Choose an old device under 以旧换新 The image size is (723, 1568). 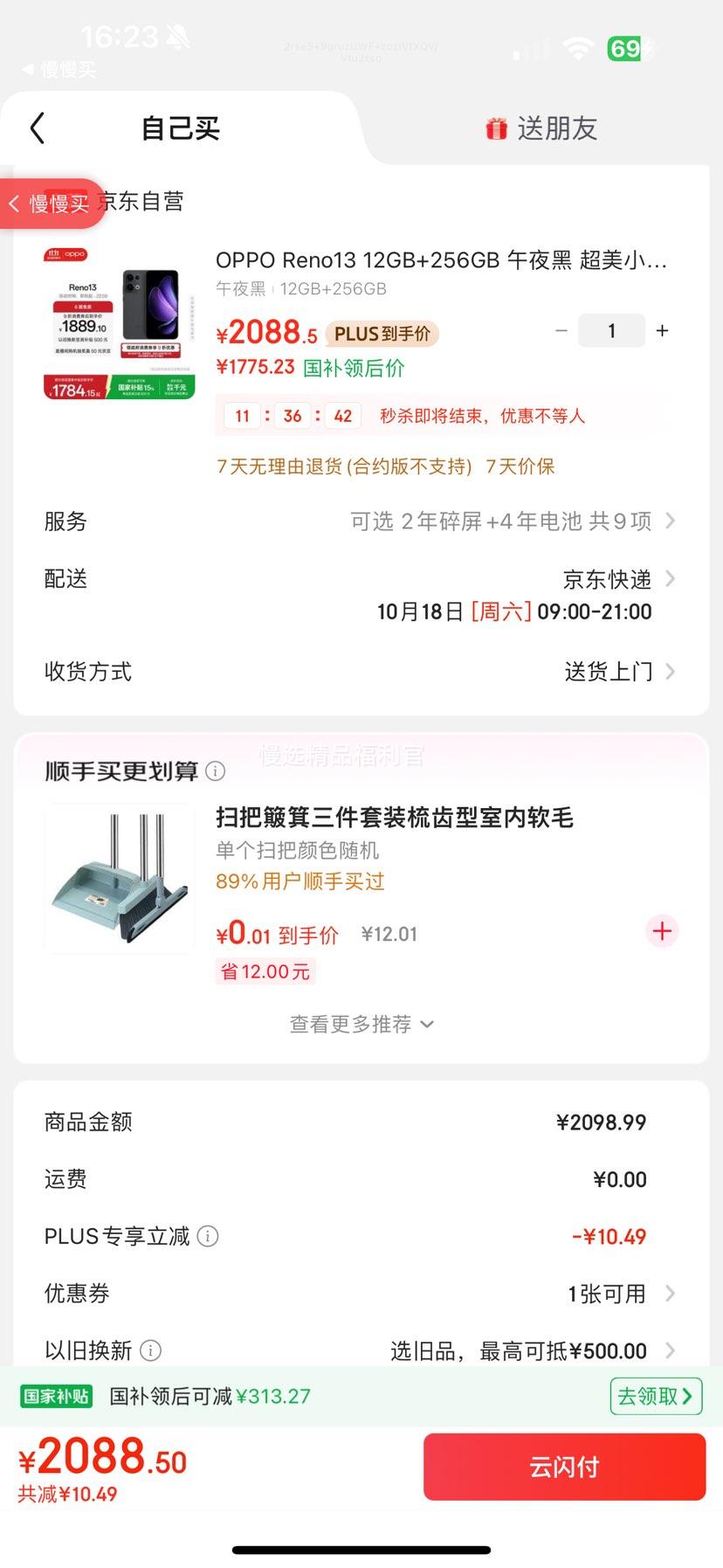pos(524,1351)
